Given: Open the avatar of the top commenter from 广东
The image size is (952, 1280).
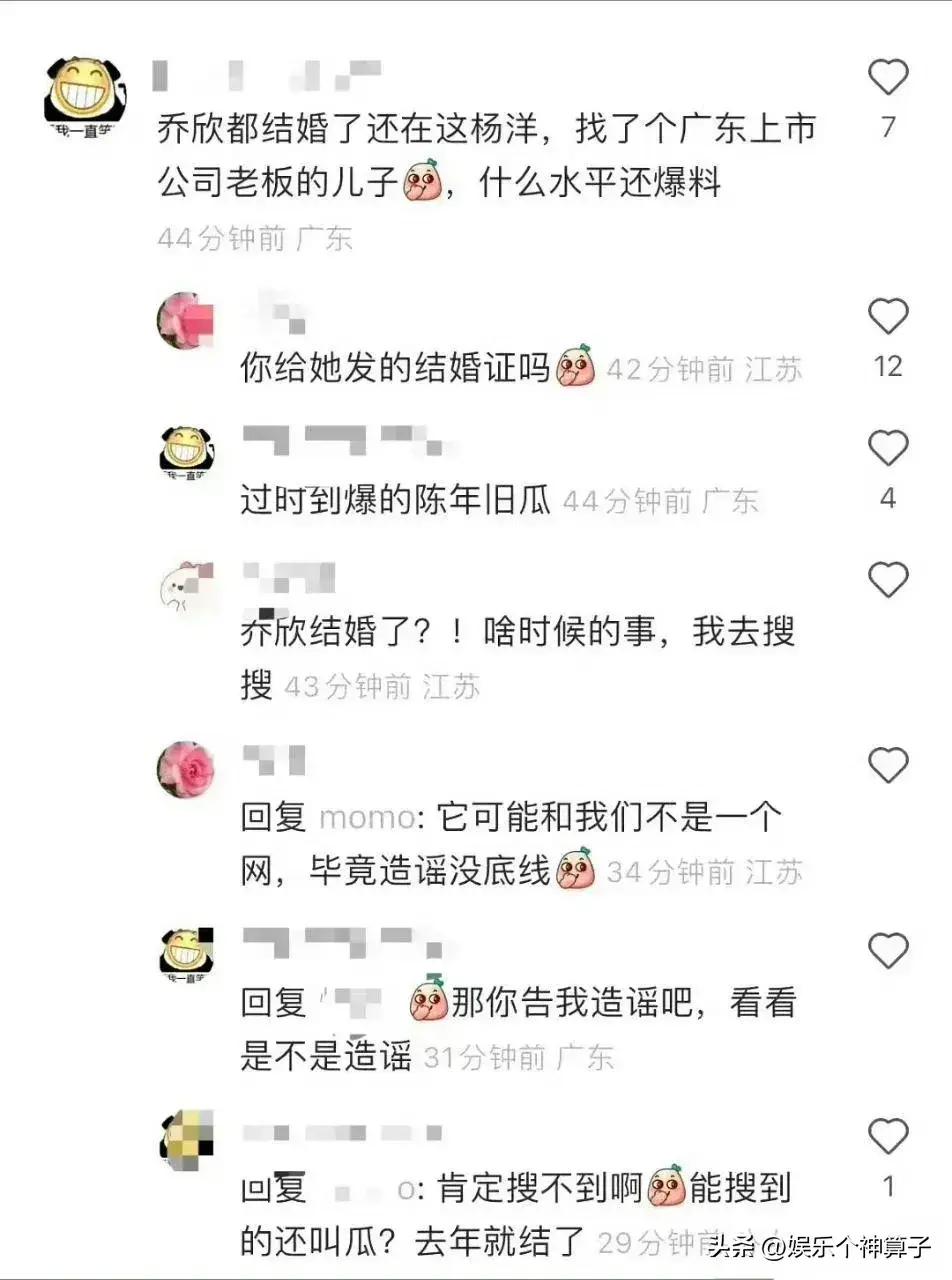Looking at the screenshot, I should (85, 97).
